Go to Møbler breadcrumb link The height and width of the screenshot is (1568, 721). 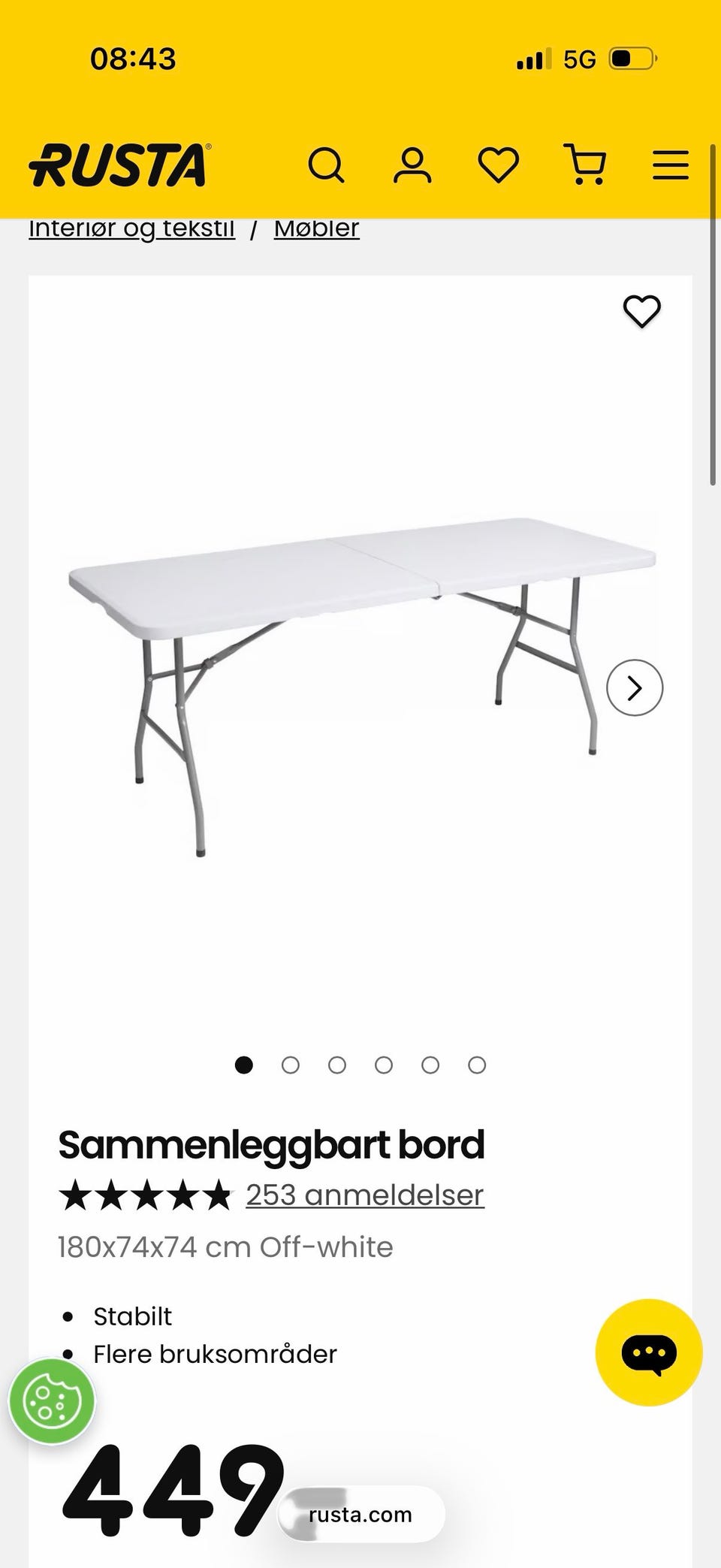click(316, 228)
